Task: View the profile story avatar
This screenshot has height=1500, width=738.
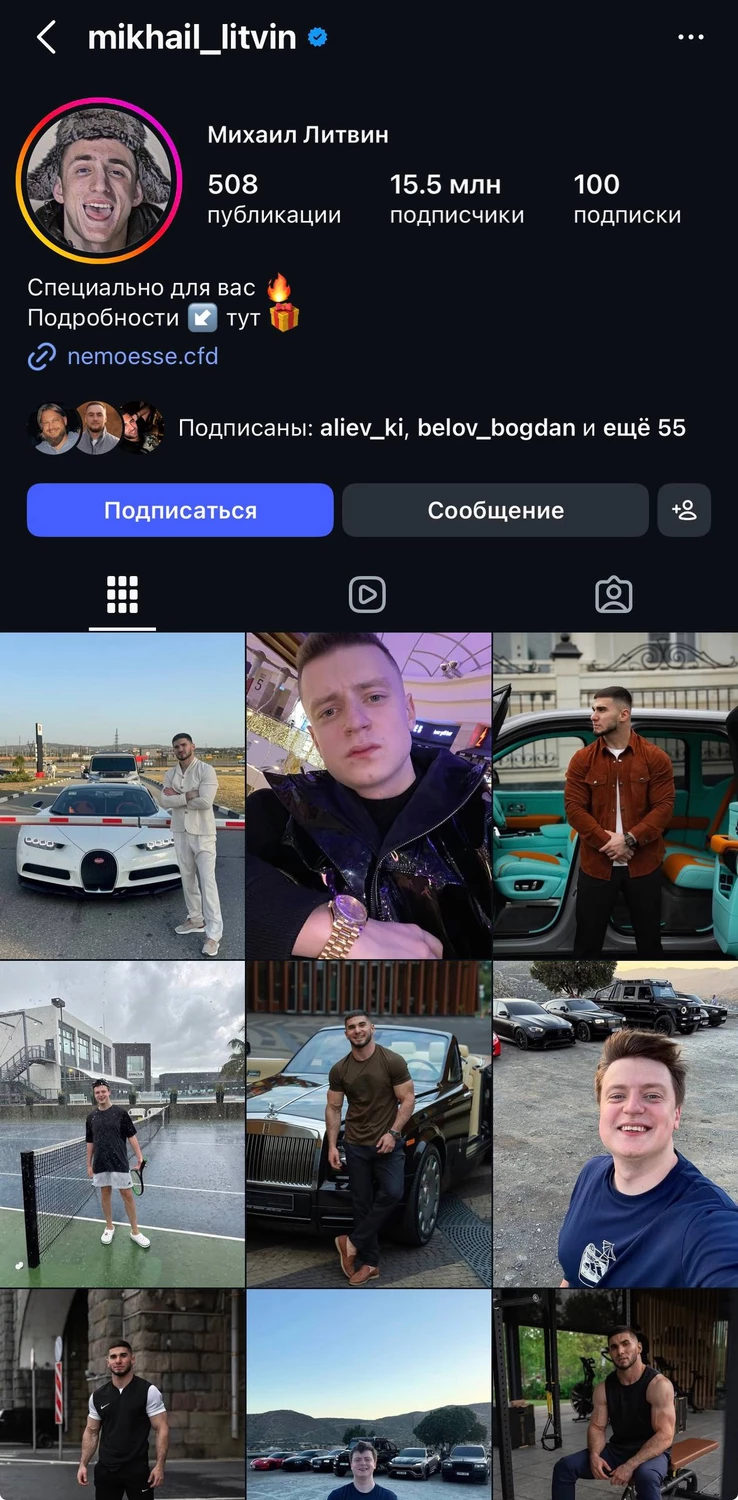Action: click(98, 181)
